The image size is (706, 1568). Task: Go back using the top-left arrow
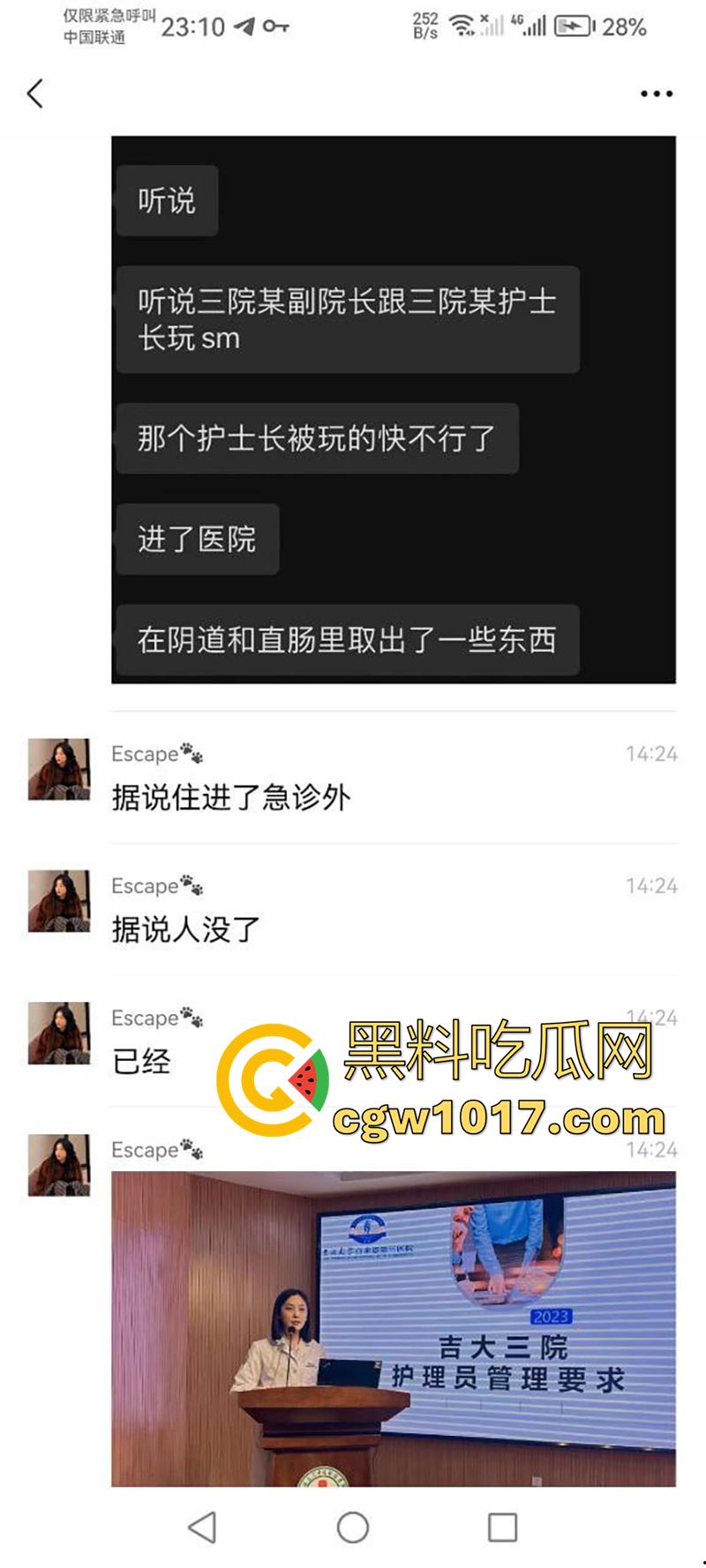tap(35, 93)
